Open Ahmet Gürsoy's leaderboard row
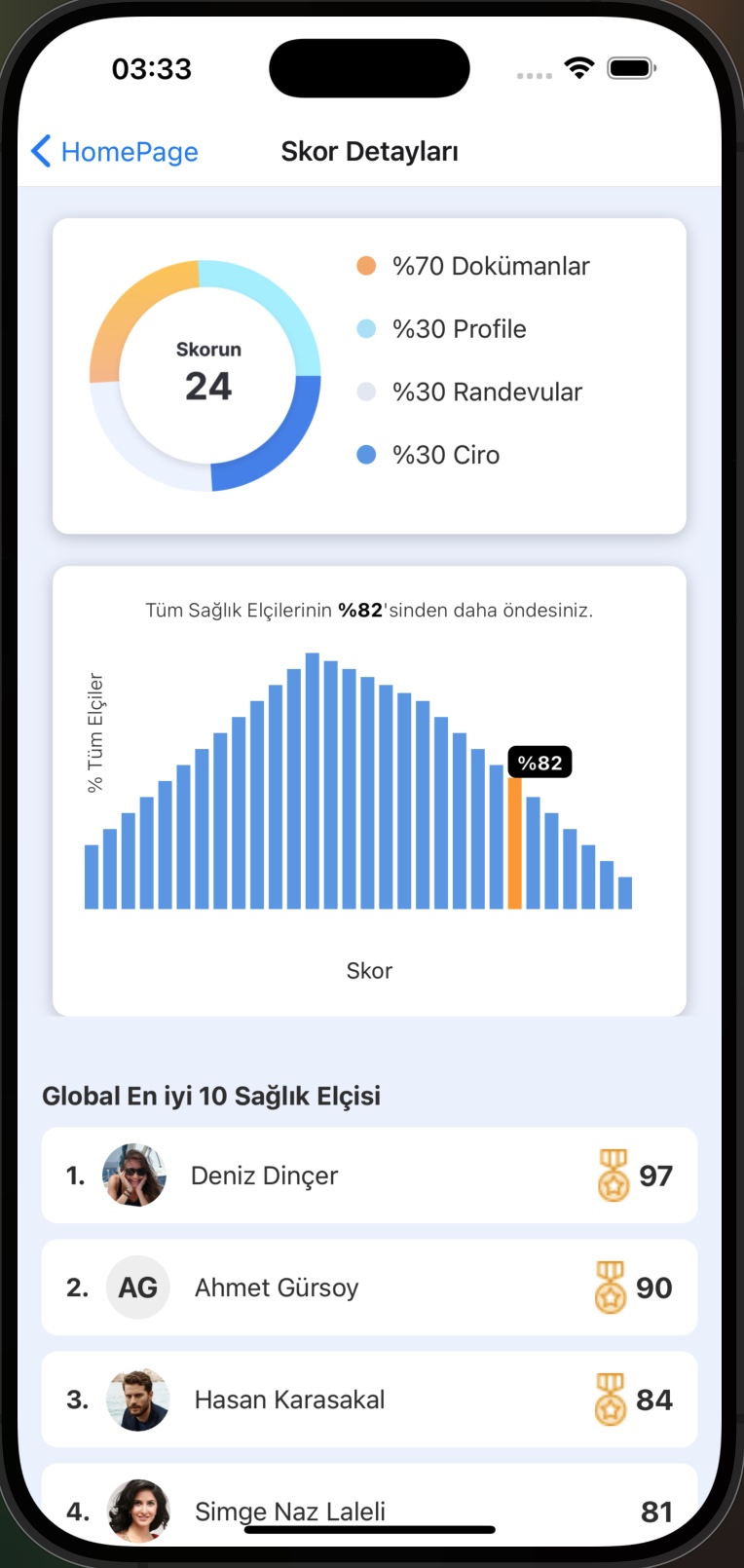 click(x=368, y=1288)
